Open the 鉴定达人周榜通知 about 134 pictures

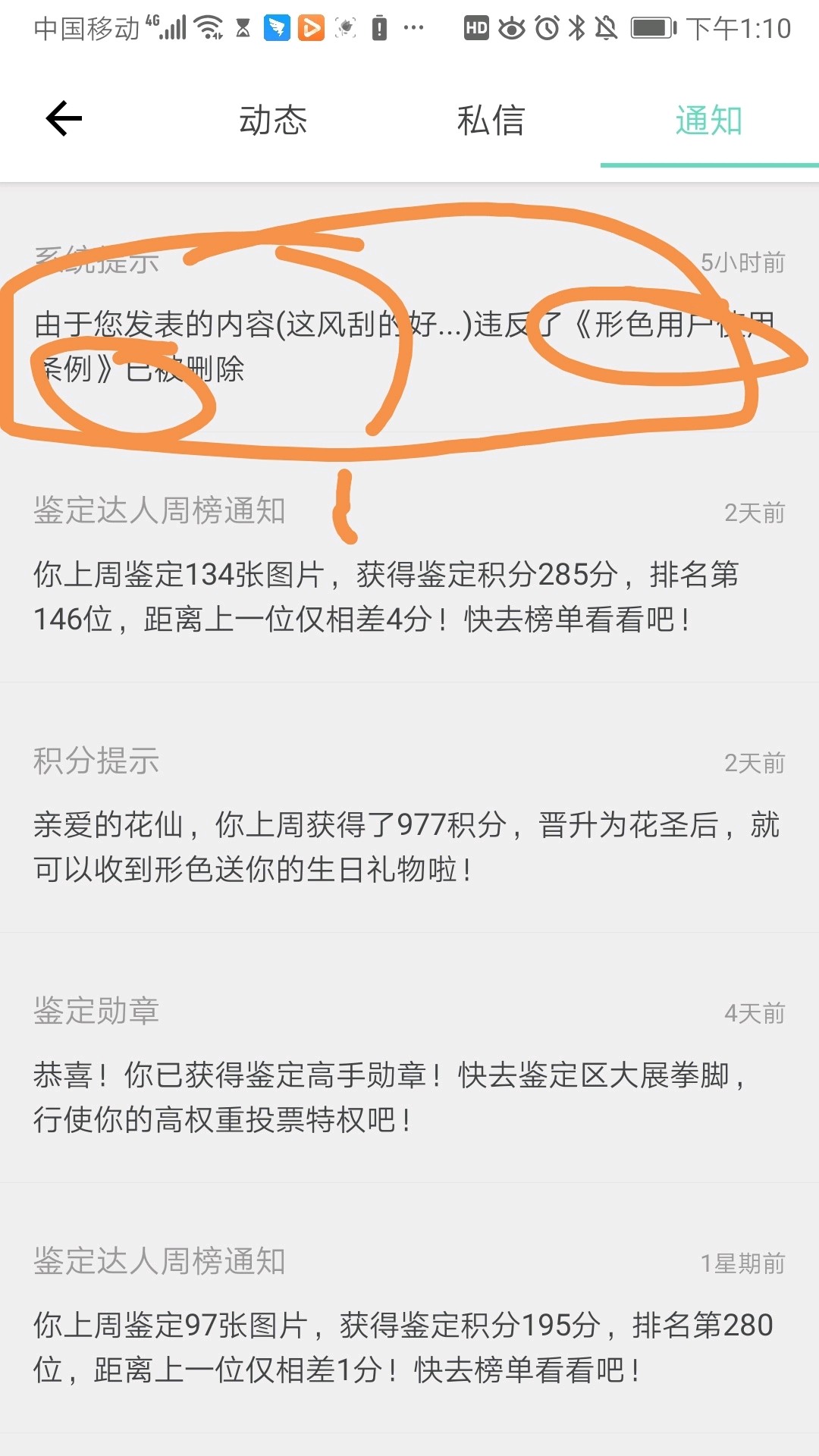(409, 576)
